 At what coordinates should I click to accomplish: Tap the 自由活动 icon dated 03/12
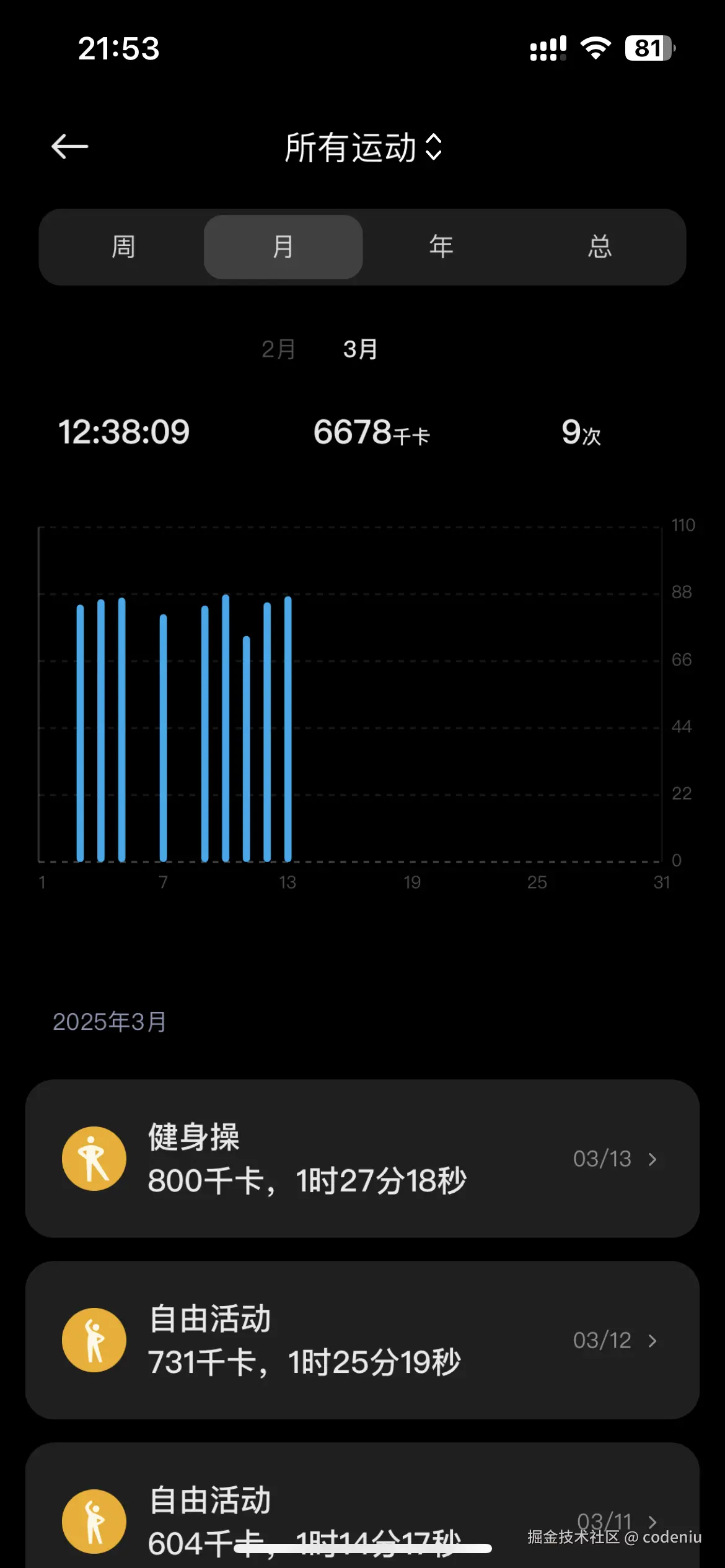point(94,1339)
